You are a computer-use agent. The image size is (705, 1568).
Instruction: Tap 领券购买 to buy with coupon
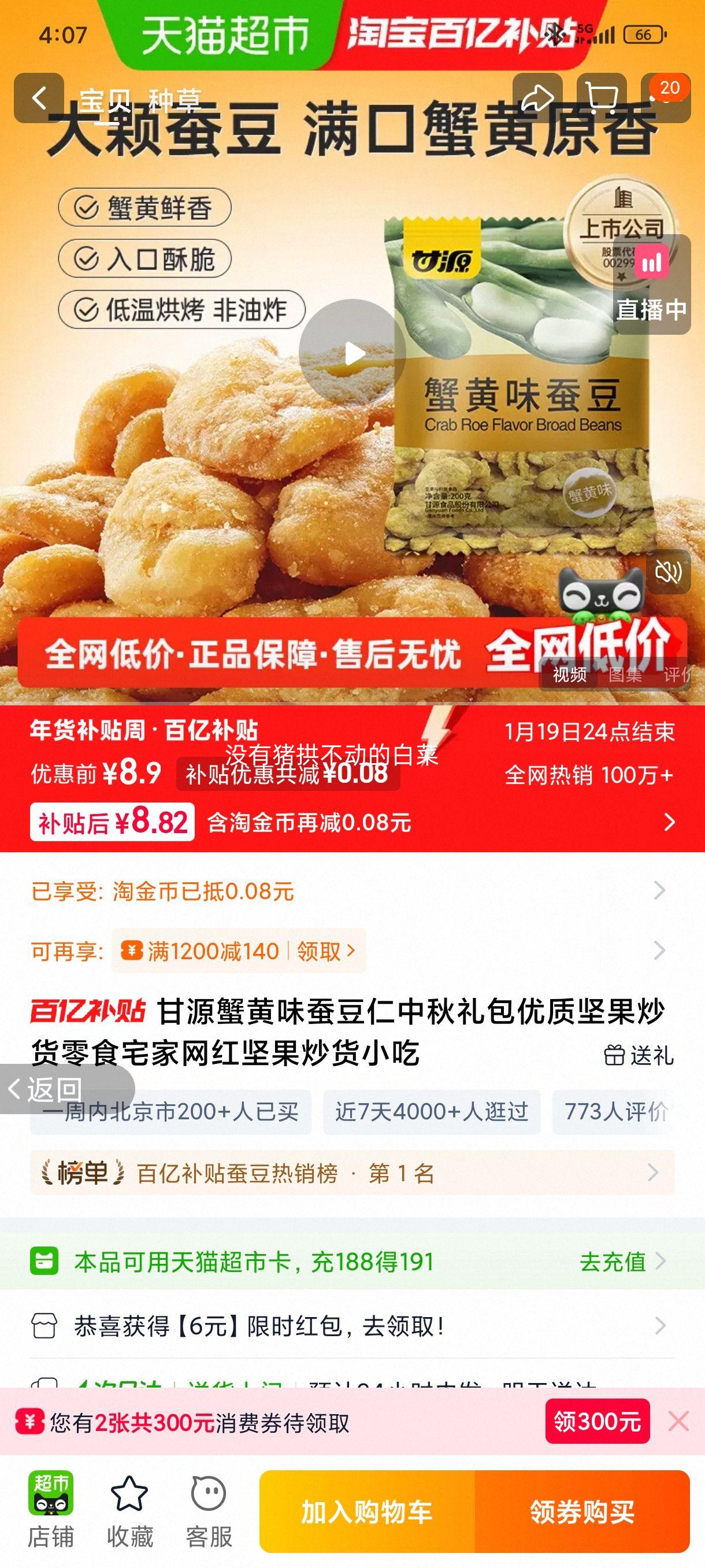[584, 1512]
